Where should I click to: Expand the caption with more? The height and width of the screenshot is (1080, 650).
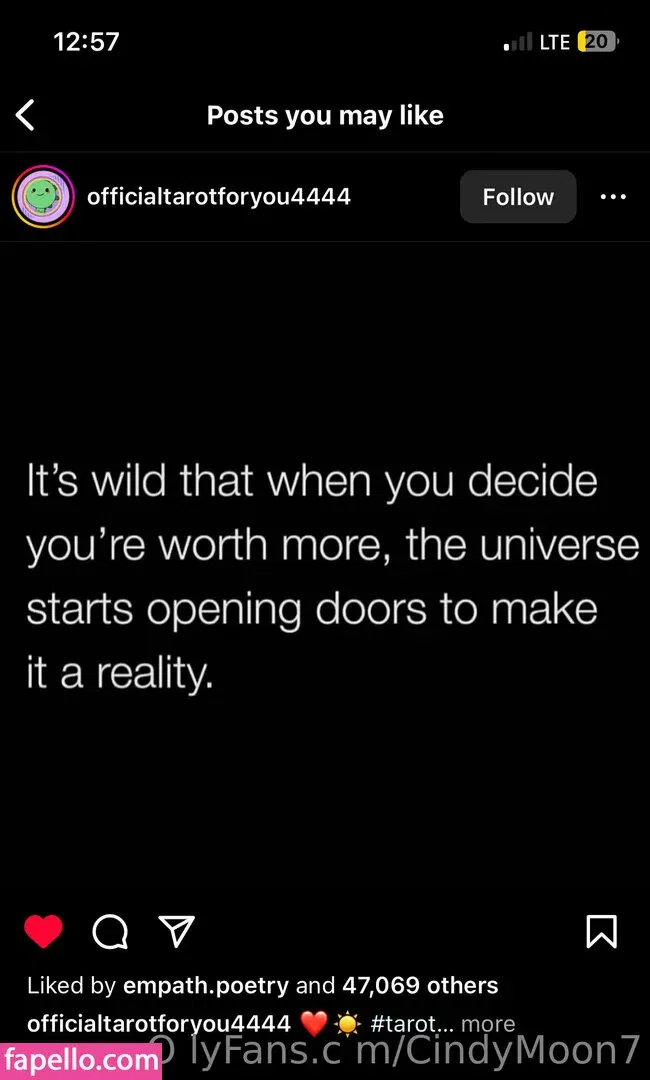(x=488, y=1024)
